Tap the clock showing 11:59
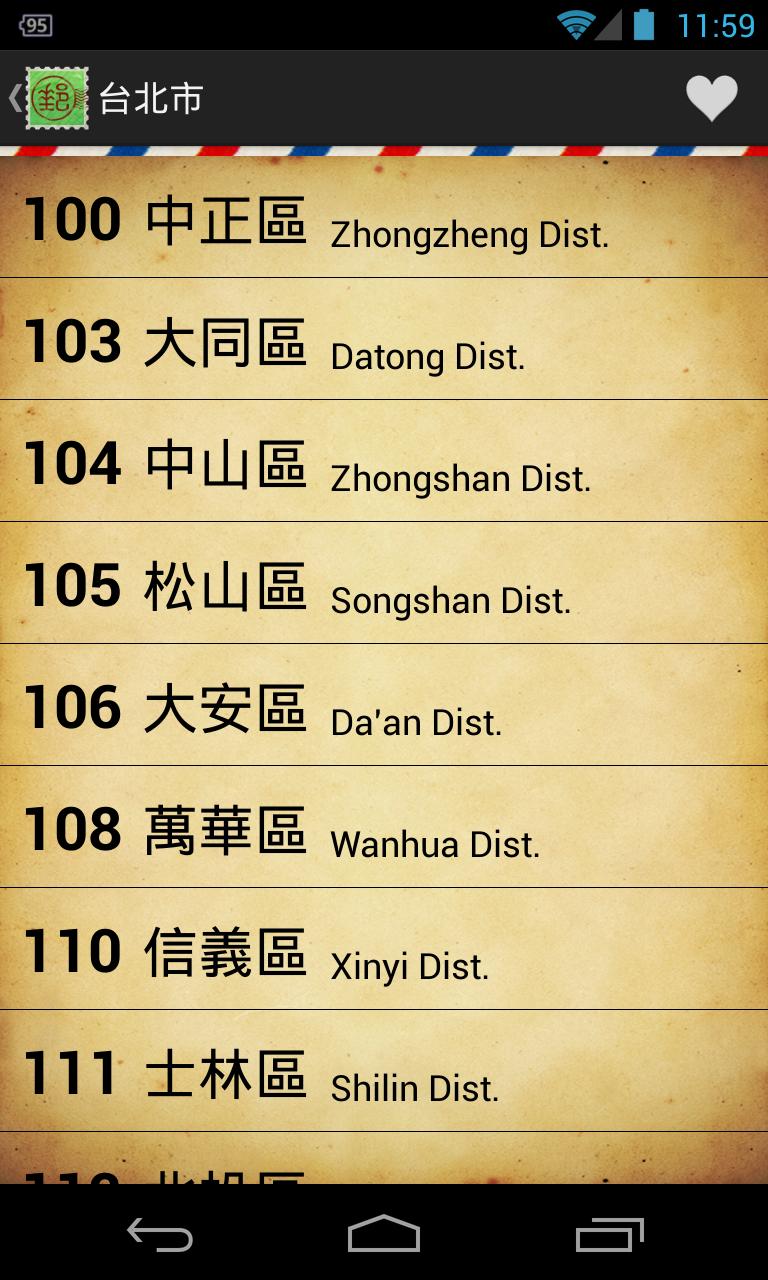This screenshot has width=768, height=1280. click(716, 26)
